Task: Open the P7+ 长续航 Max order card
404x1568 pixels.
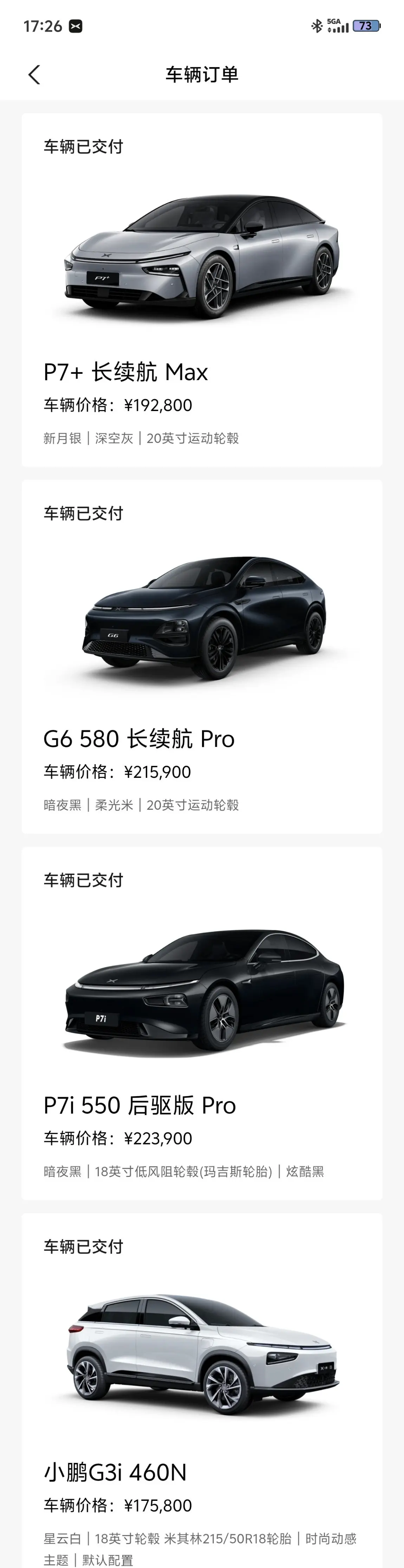Action: click(x=202, y=290)
